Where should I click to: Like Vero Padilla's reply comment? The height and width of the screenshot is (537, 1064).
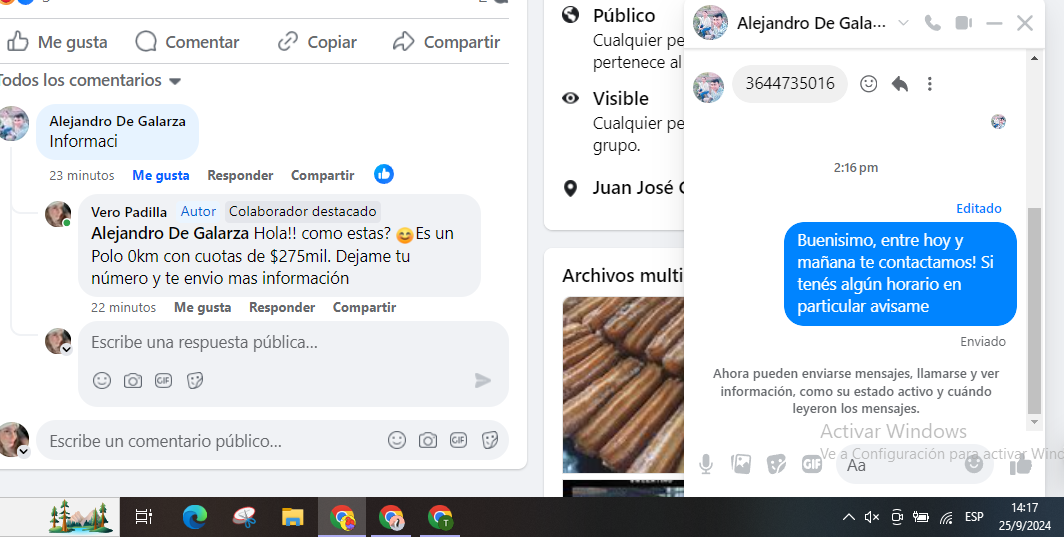[202, 307]
